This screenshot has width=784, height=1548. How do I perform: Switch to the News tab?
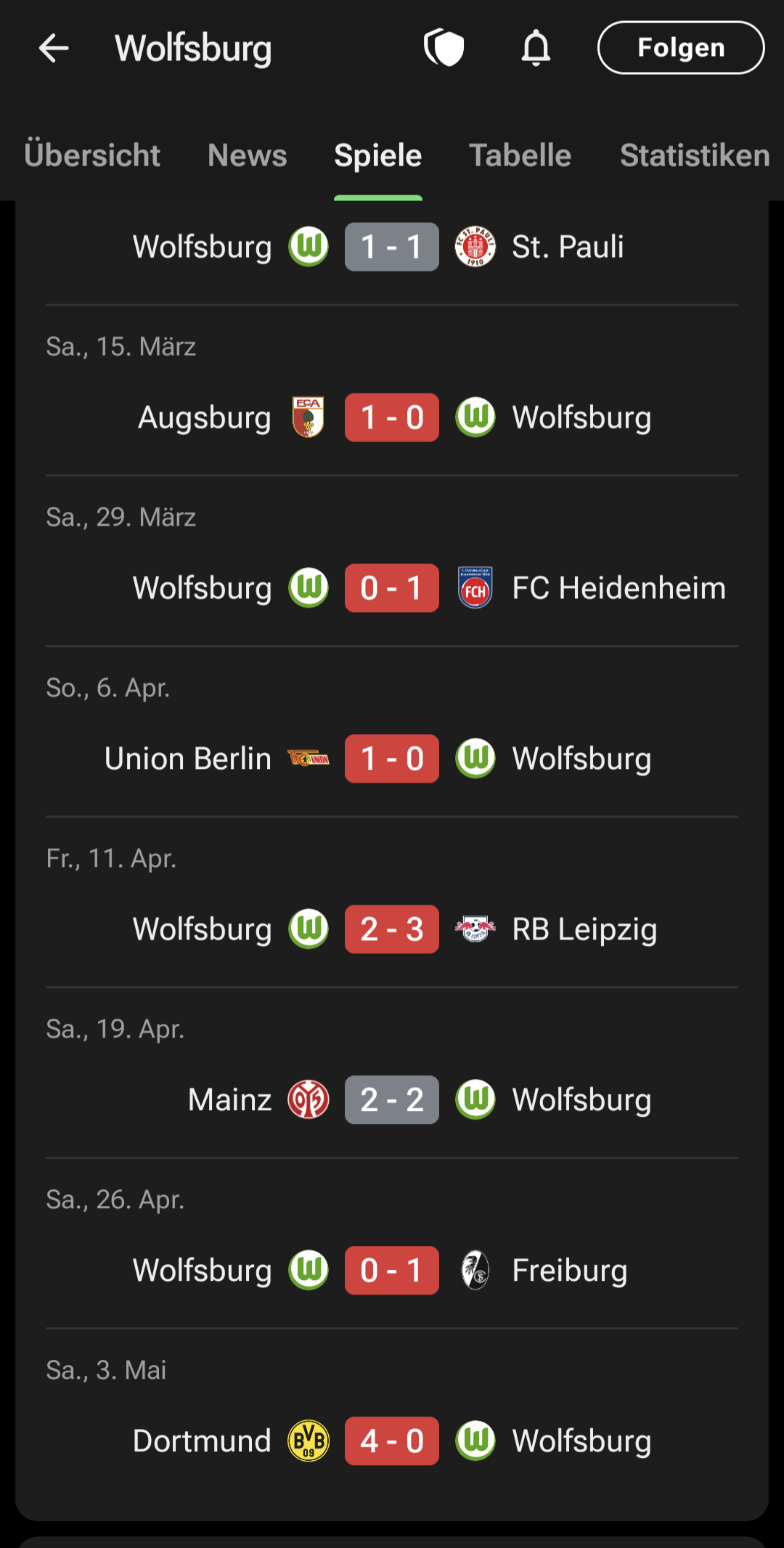click(x=248, y=155)
